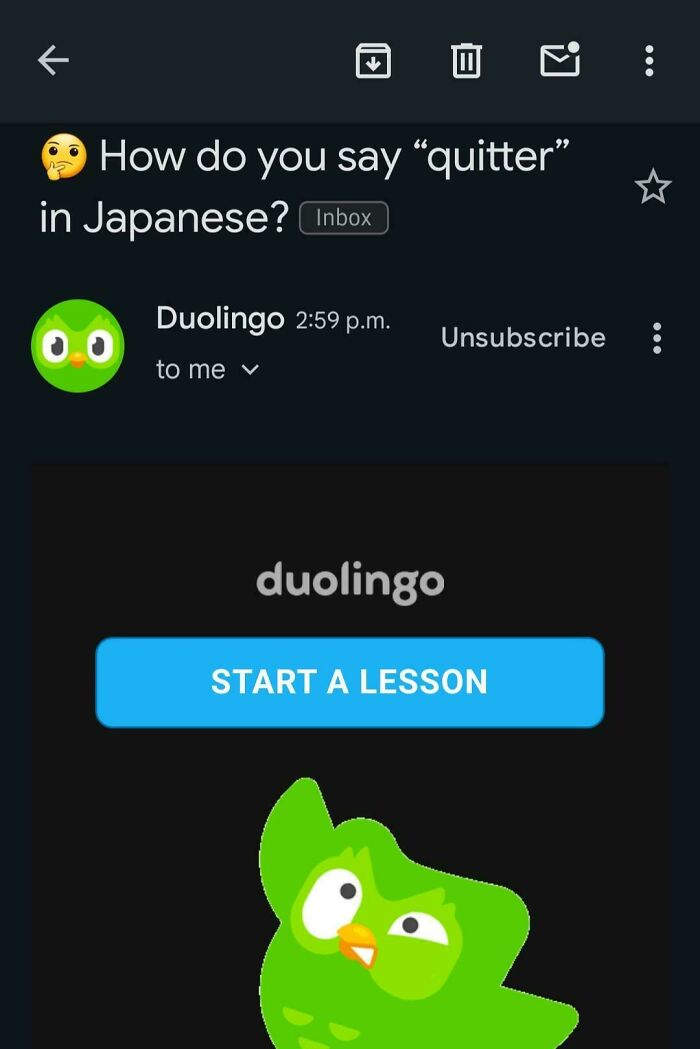Go back to the inbox list

[53, 61]
